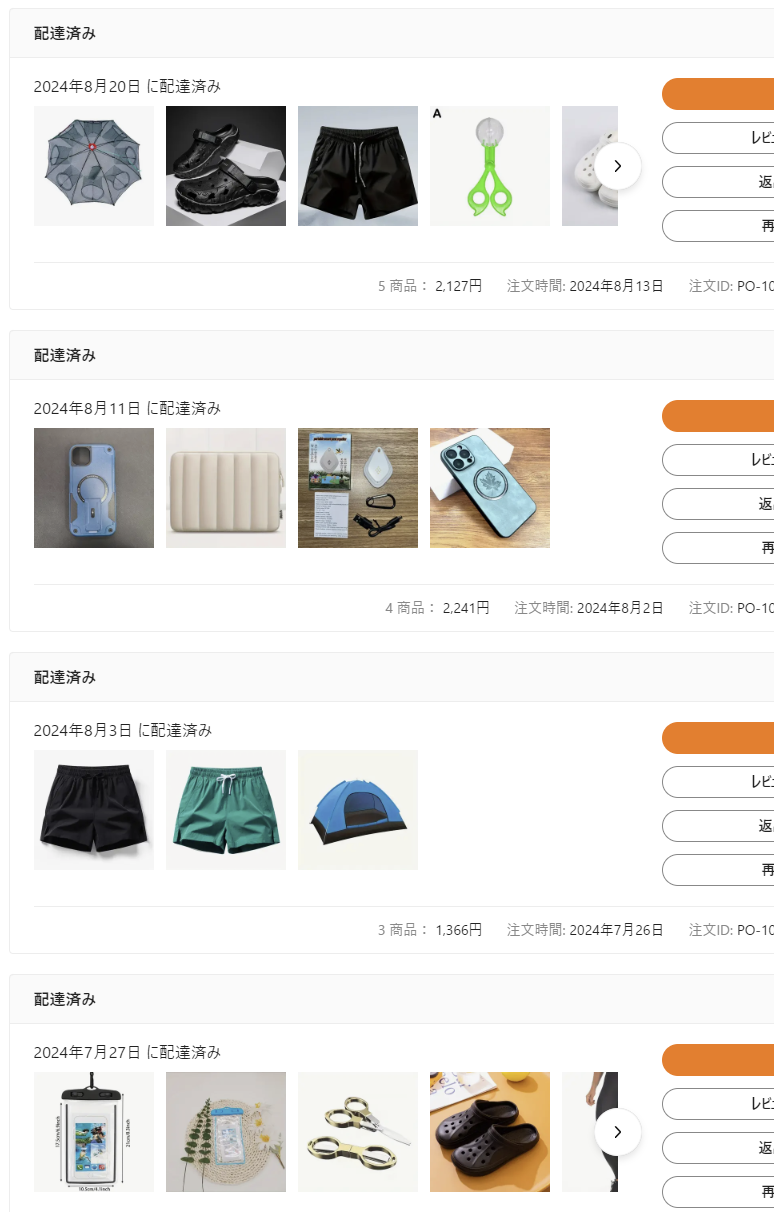This screenshot has height=1212, width=774.
Task: View the beige laptop sleeve product
Action: pyautogui.click(x=226, y=488)
